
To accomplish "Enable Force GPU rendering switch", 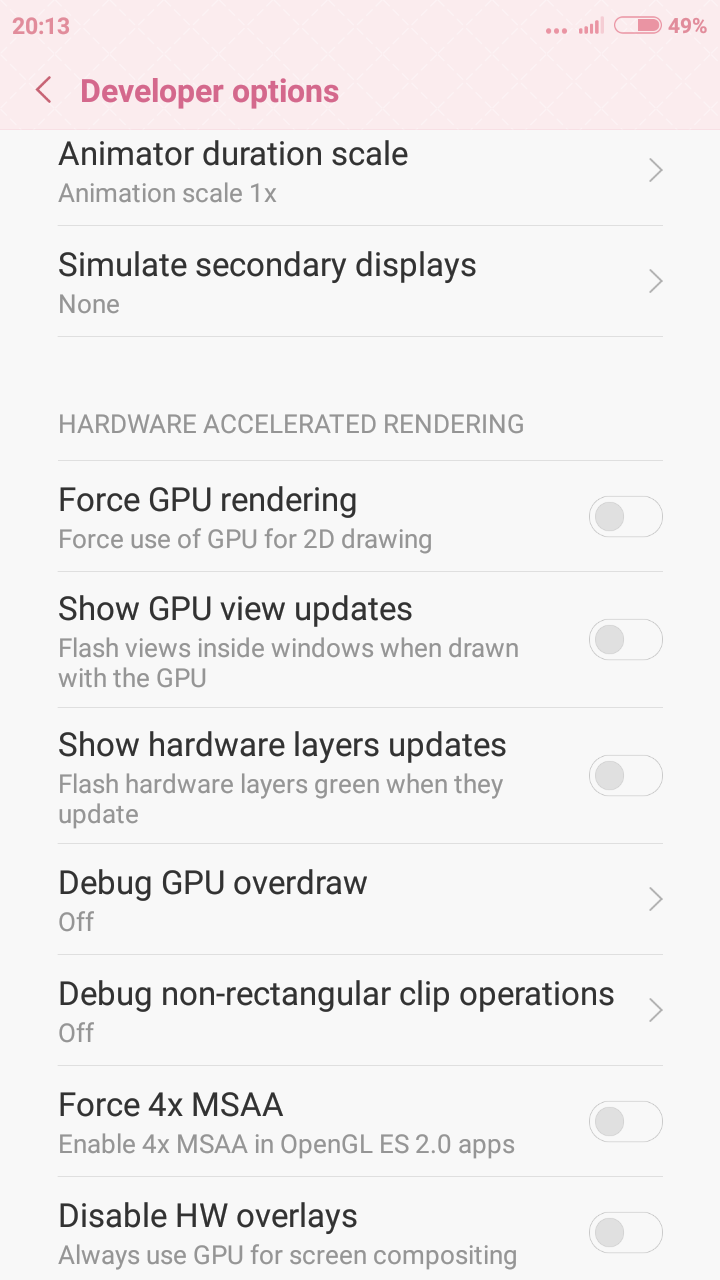I will 625,517.
